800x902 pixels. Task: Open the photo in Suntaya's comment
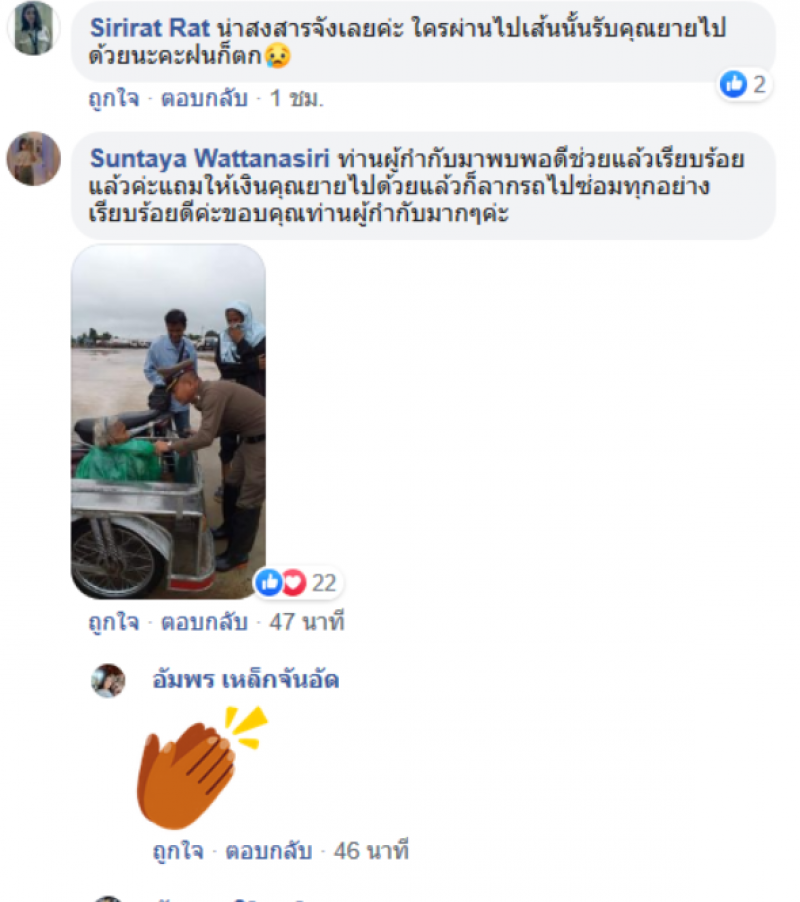pos(168,420)
